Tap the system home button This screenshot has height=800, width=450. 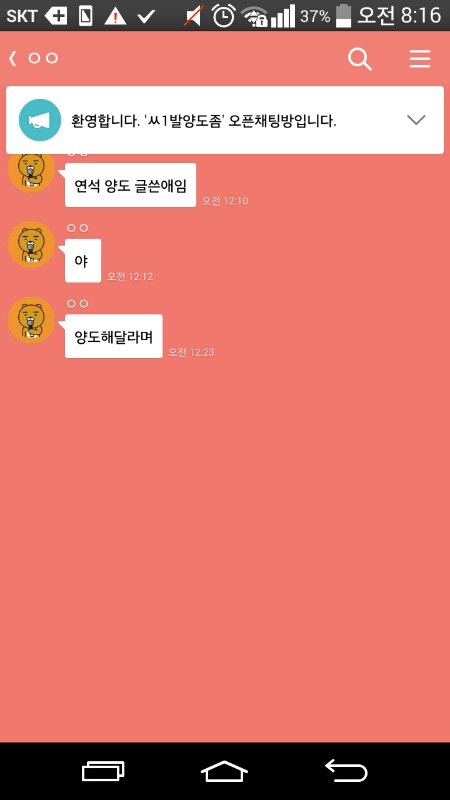[224, 771]
